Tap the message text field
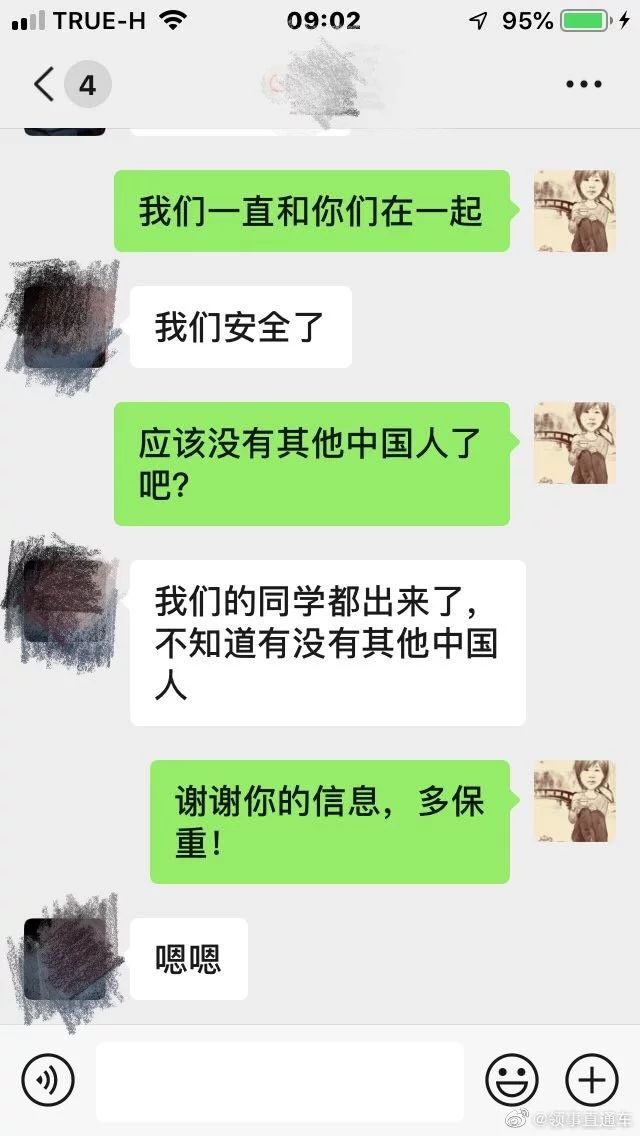 (x=280, y=1080)
